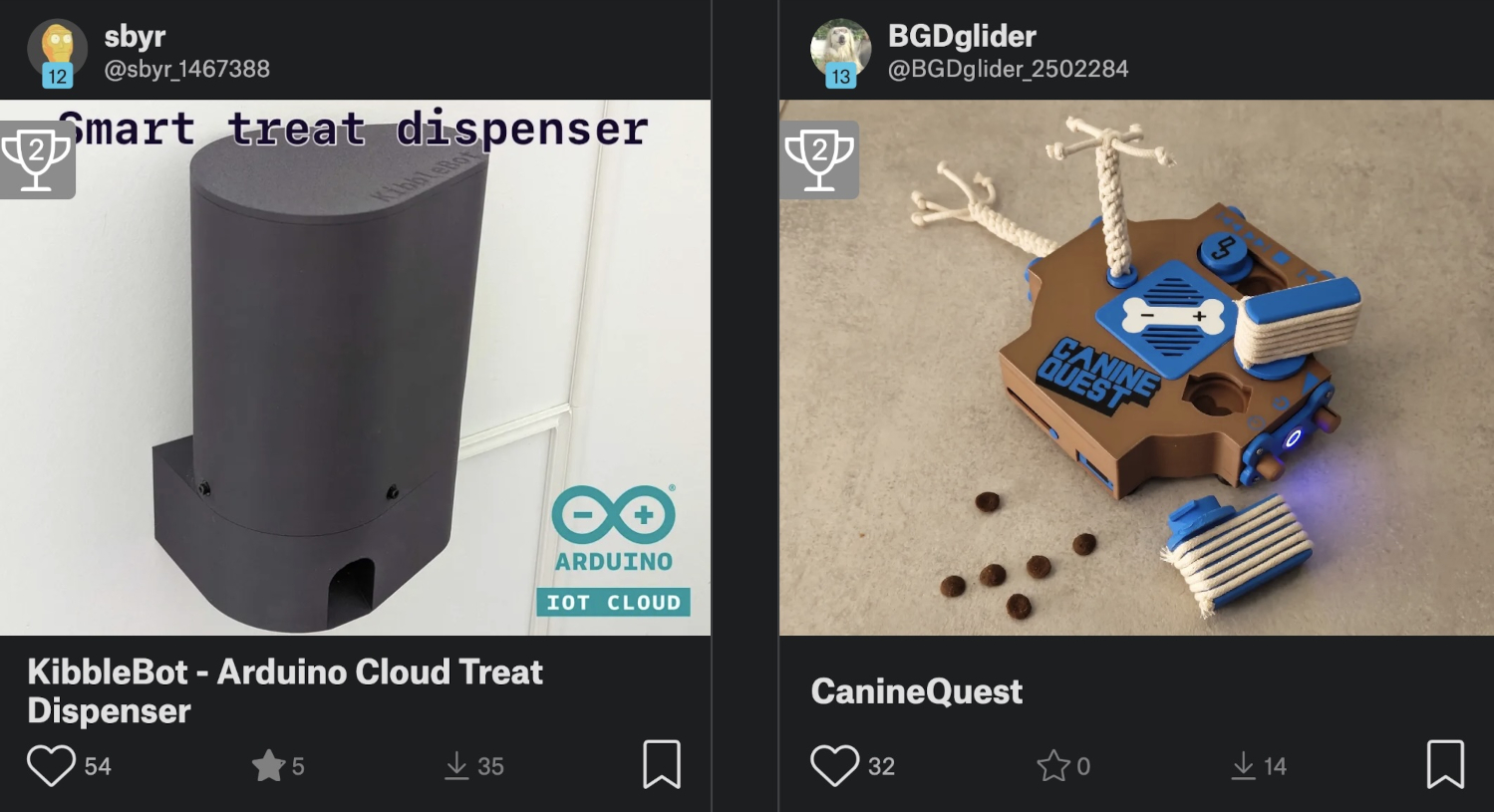Open the KibbleBot treat dispenser model image
1494x812 pixels.
(355, 367)
